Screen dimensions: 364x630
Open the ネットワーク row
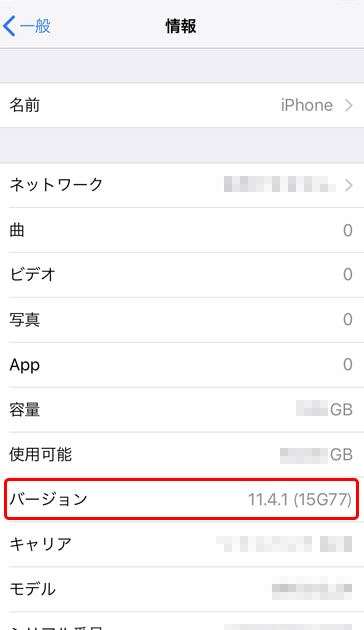point(182,185)
